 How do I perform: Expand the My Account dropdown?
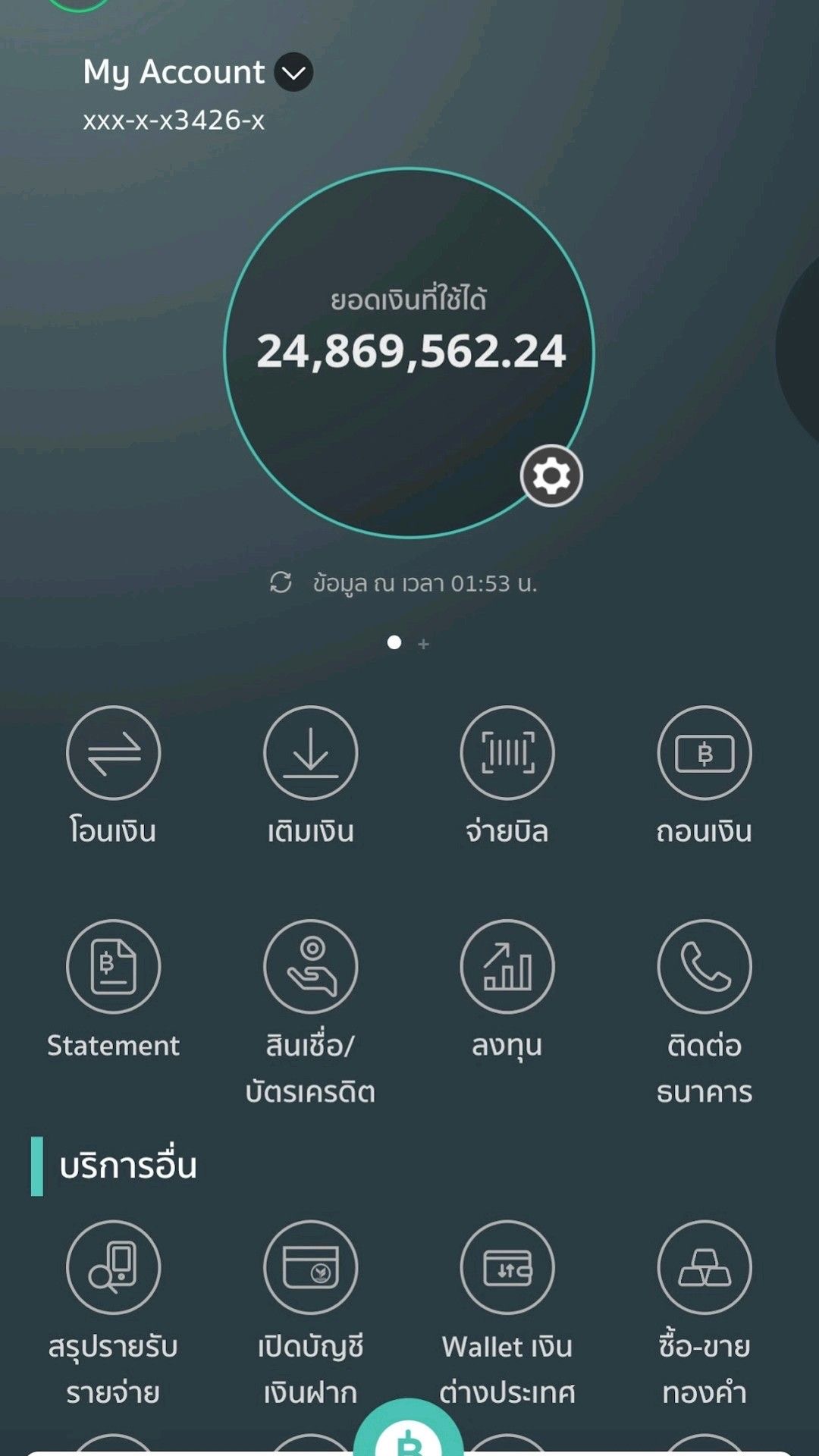tap(293, 73)
